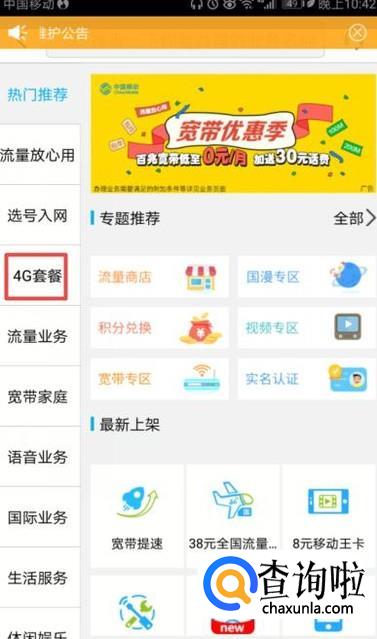
Task: Open the 生活服务 category
Action: pos(37,577)
